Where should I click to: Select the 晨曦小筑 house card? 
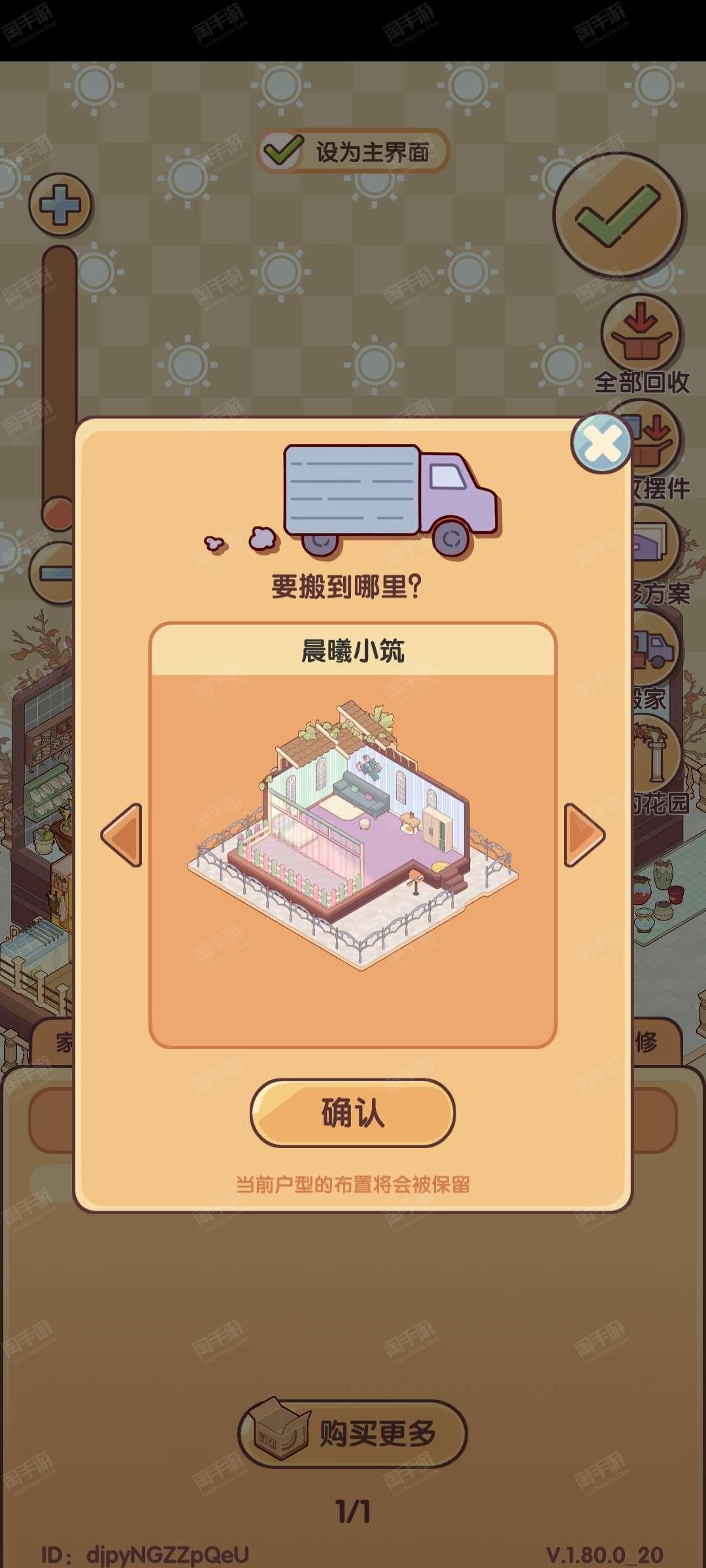coord(352,834)
